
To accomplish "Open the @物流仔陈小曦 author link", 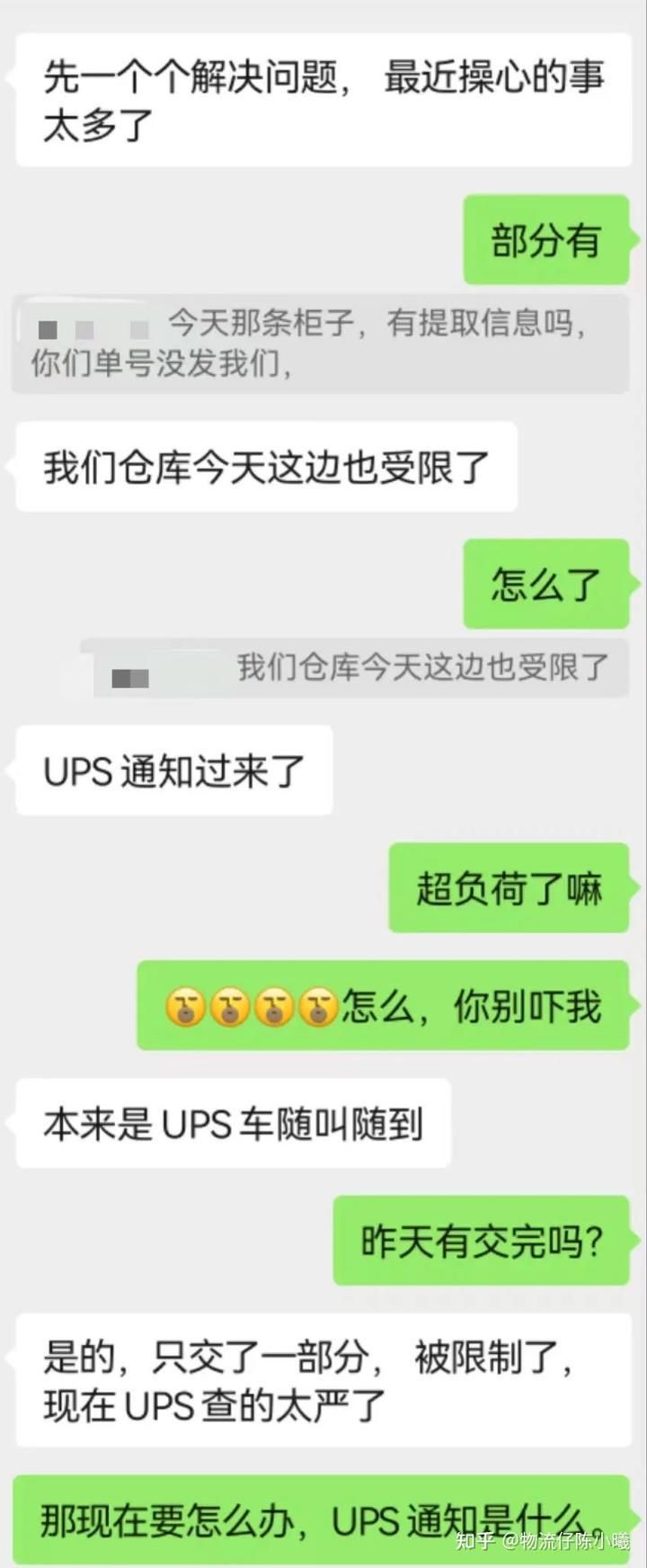I will (566, 1543).
